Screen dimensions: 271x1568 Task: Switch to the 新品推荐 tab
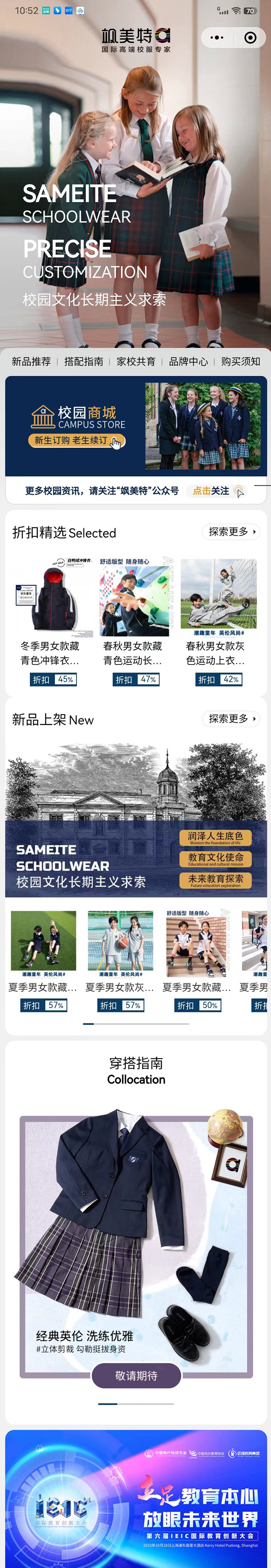click(31, 362)
